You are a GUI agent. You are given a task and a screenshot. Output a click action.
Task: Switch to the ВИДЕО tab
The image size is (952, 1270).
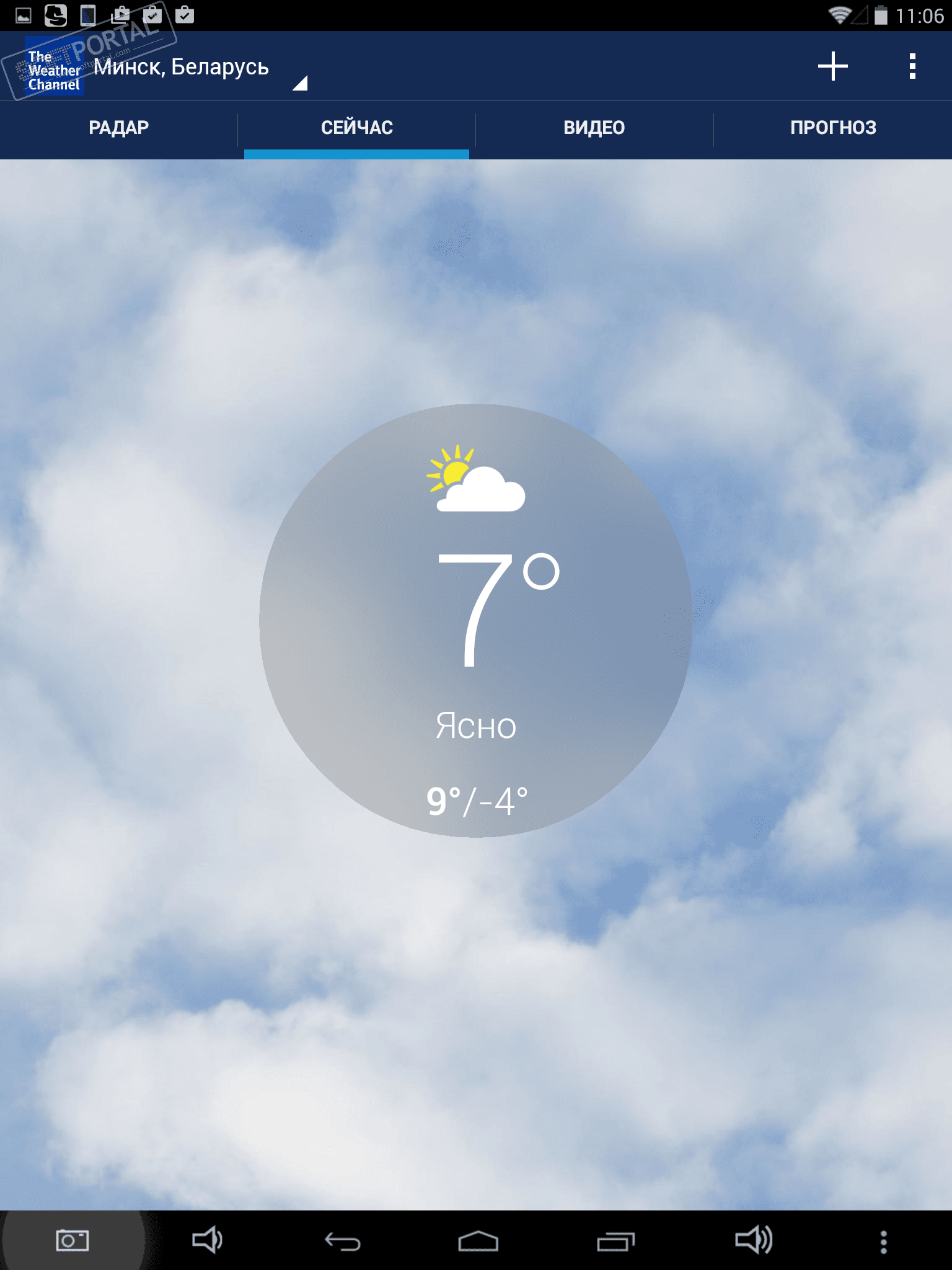click(x=594, y=128)
